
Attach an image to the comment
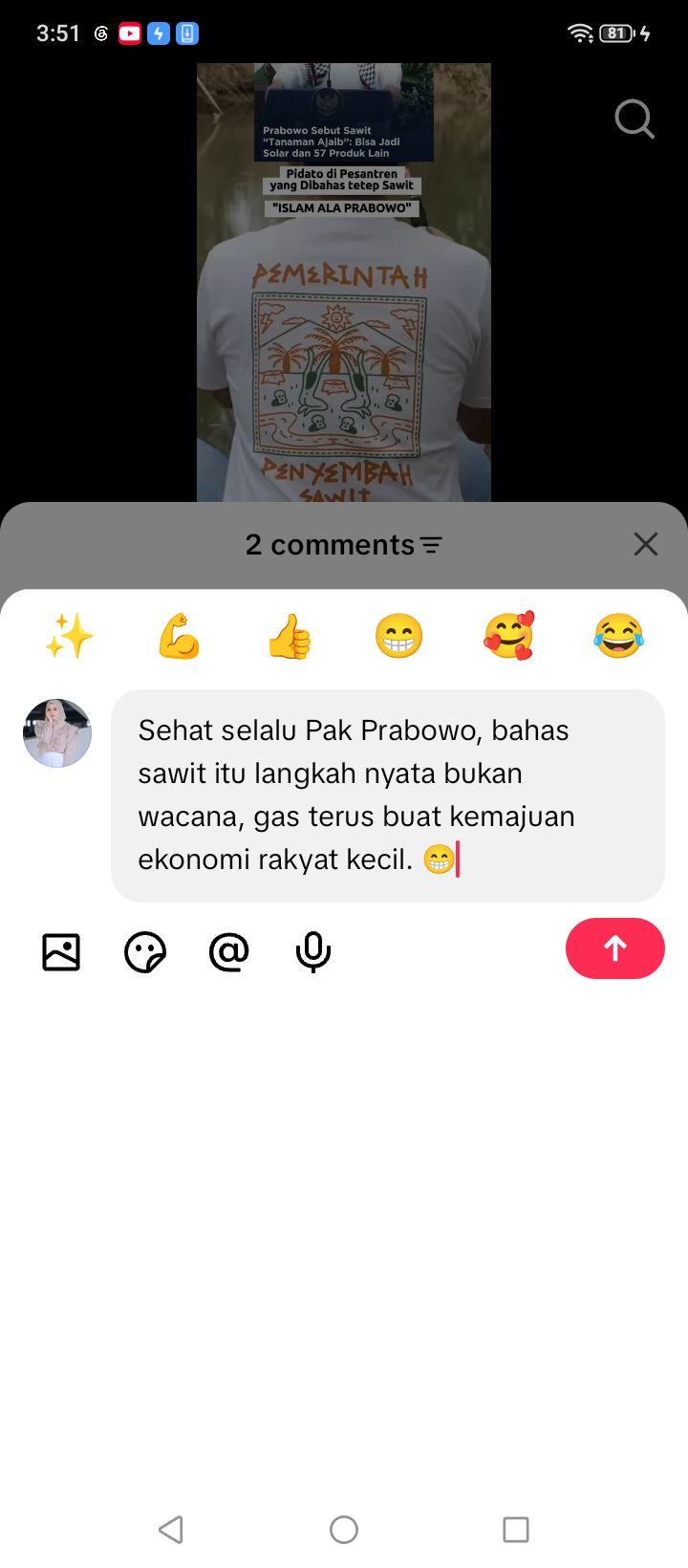(61, 952)
